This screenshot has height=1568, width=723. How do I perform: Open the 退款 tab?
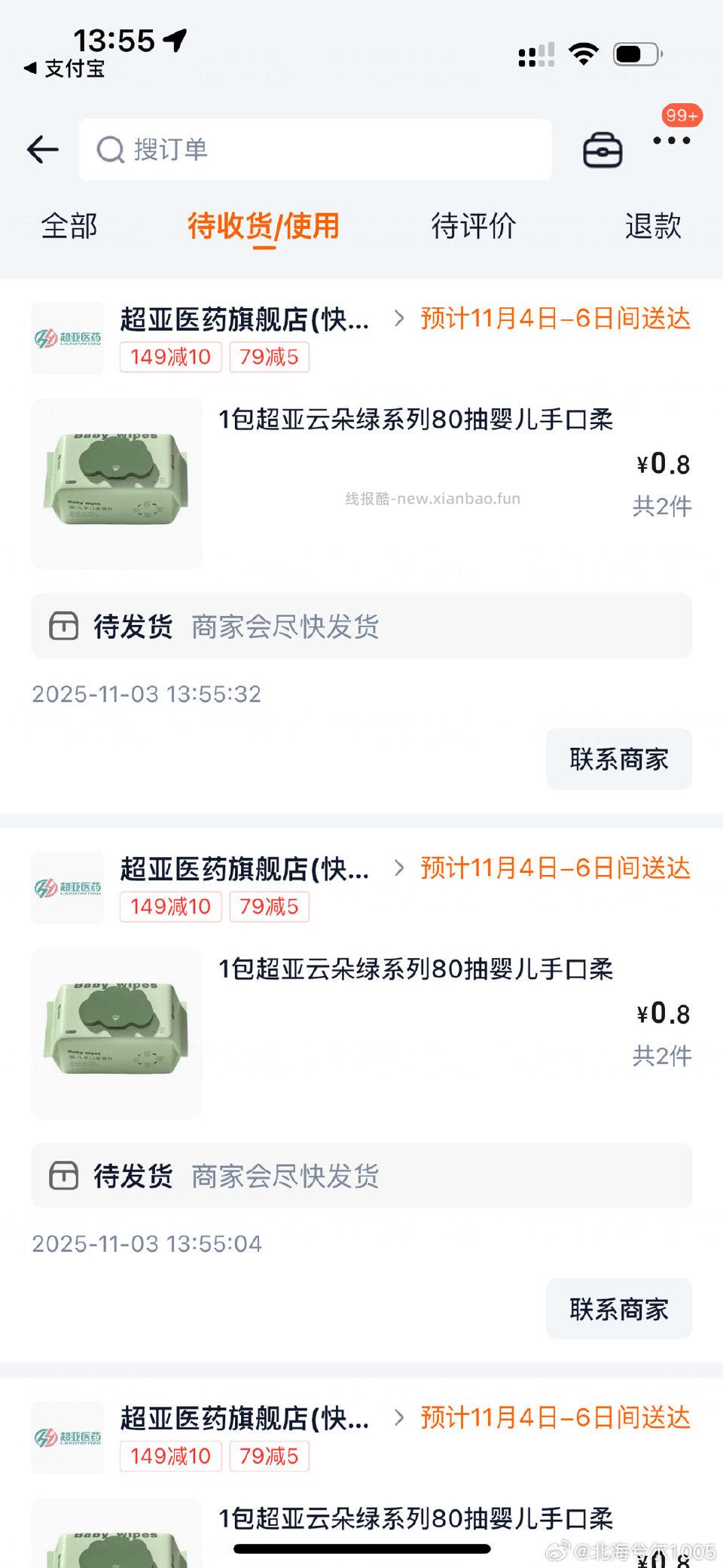[654, 226]
